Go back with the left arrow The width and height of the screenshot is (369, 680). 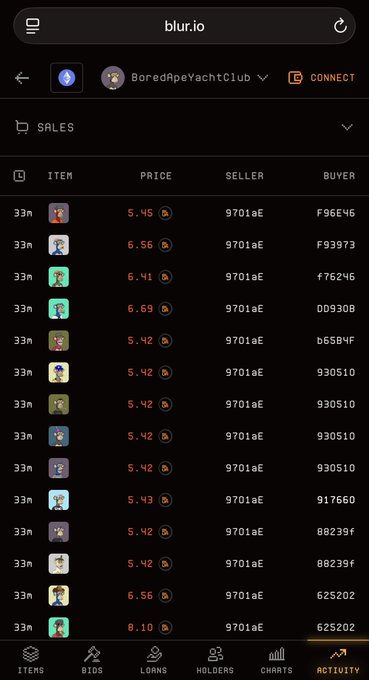click(22, 78)
